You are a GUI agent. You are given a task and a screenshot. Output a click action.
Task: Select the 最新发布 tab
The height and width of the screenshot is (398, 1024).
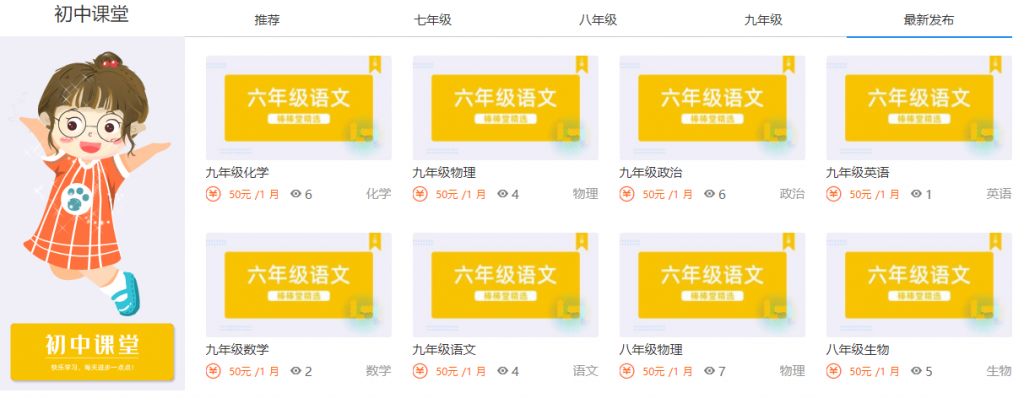click(x=929, y=20)
